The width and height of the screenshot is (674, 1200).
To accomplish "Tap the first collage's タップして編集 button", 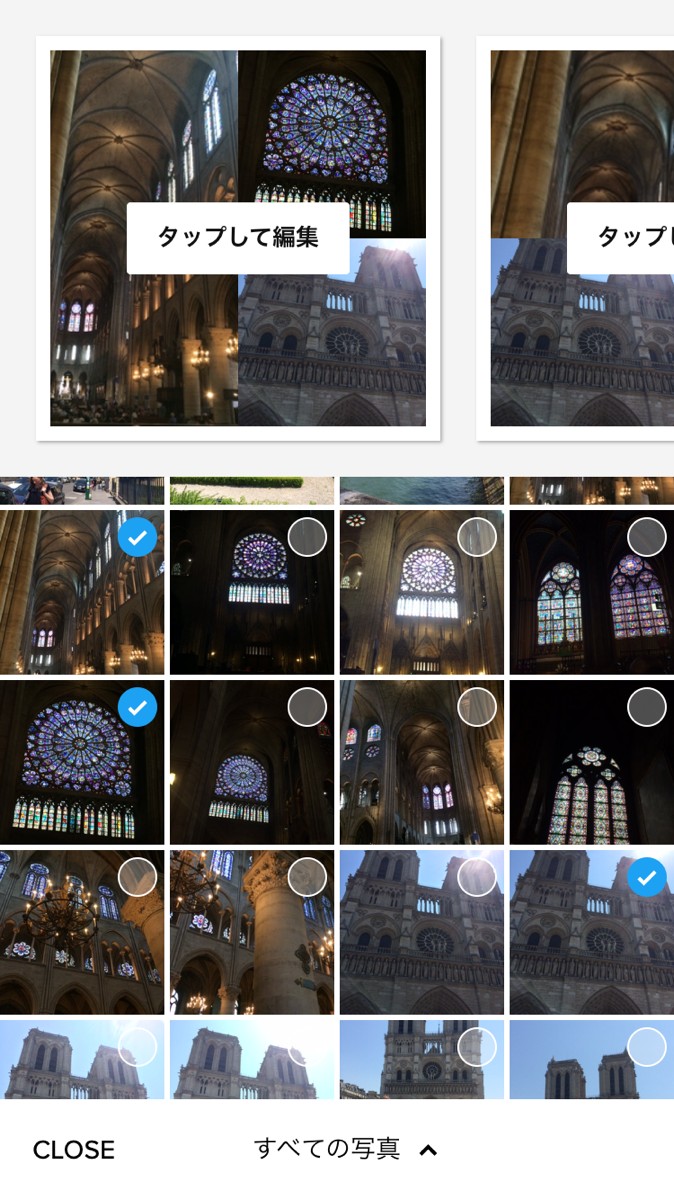I will 238,238.
